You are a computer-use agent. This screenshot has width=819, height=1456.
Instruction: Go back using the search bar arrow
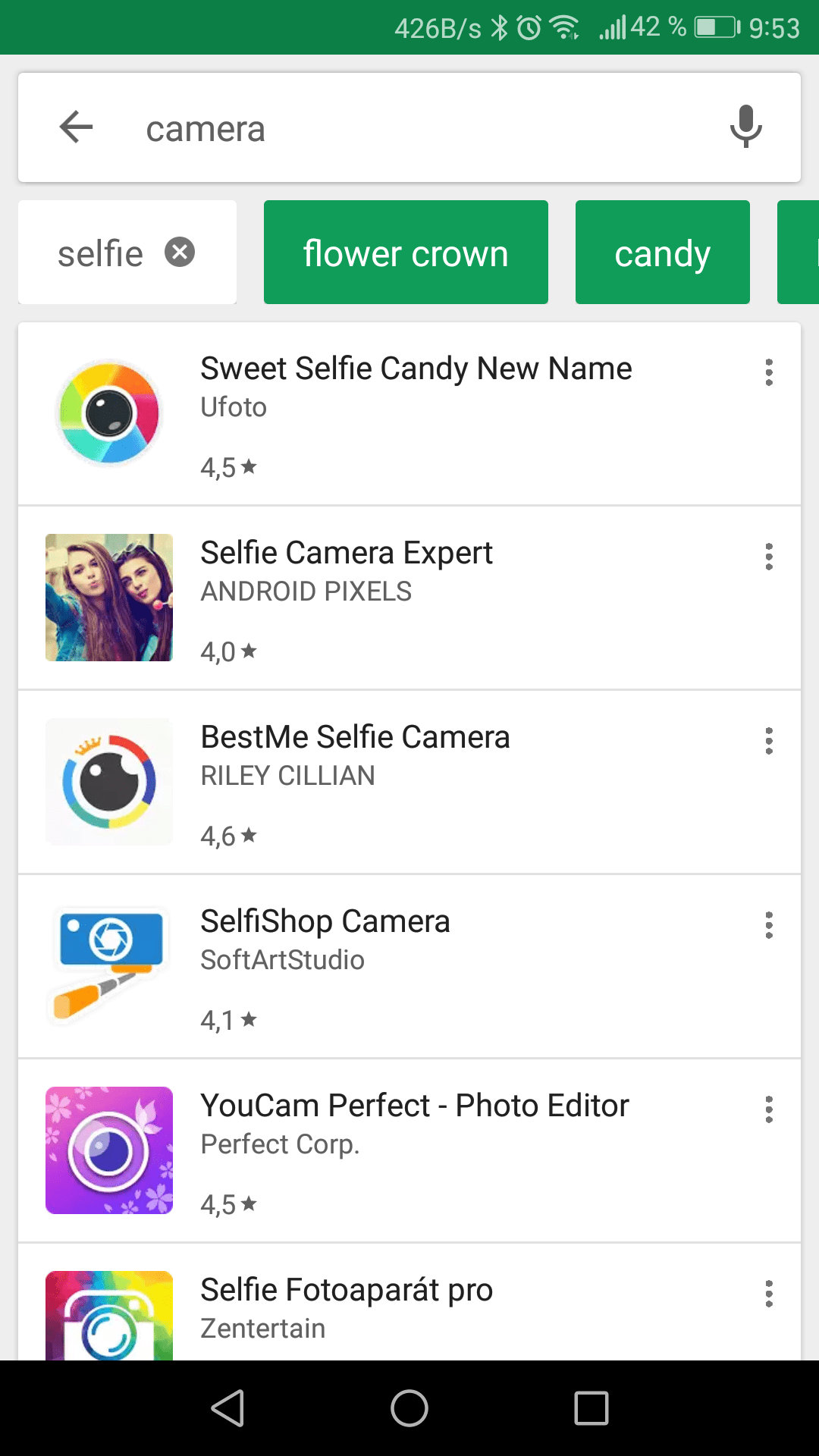[x=77, y=127]
